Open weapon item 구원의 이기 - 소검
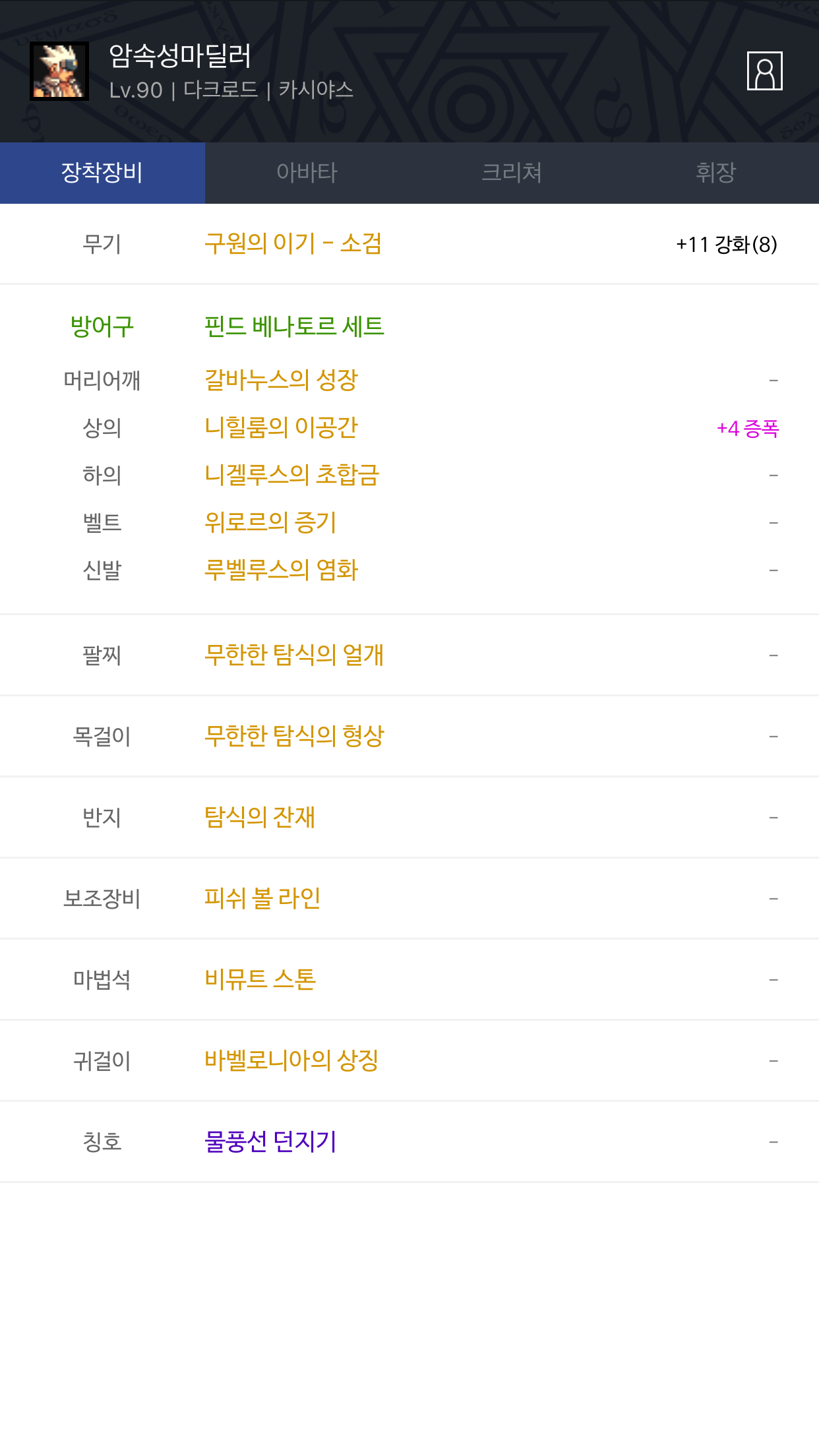Viewport: 819px width, 1456px height. tap(293, 244)
